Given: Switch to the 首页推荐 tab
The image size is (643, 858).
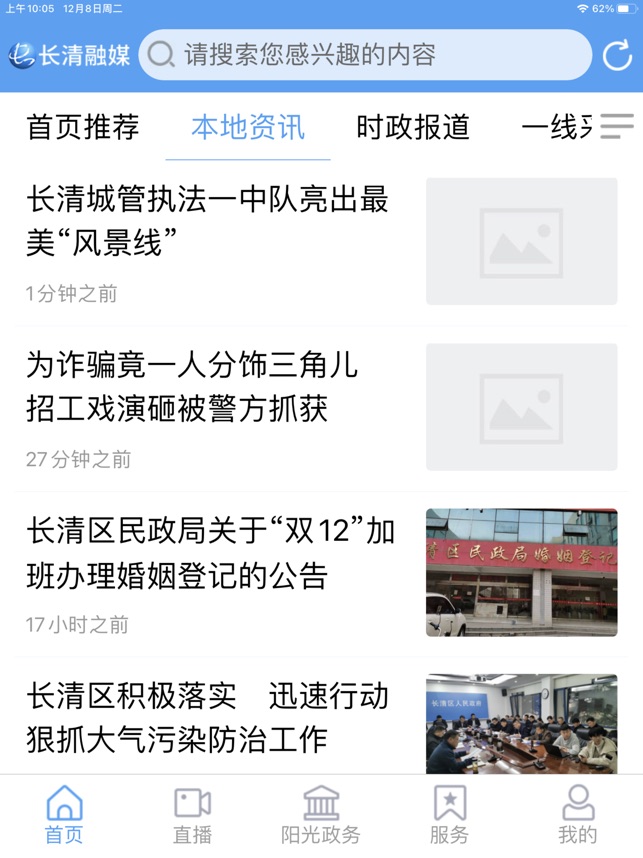Looking at the screenshot, I should pyautogui.click(x=83, y=128).
